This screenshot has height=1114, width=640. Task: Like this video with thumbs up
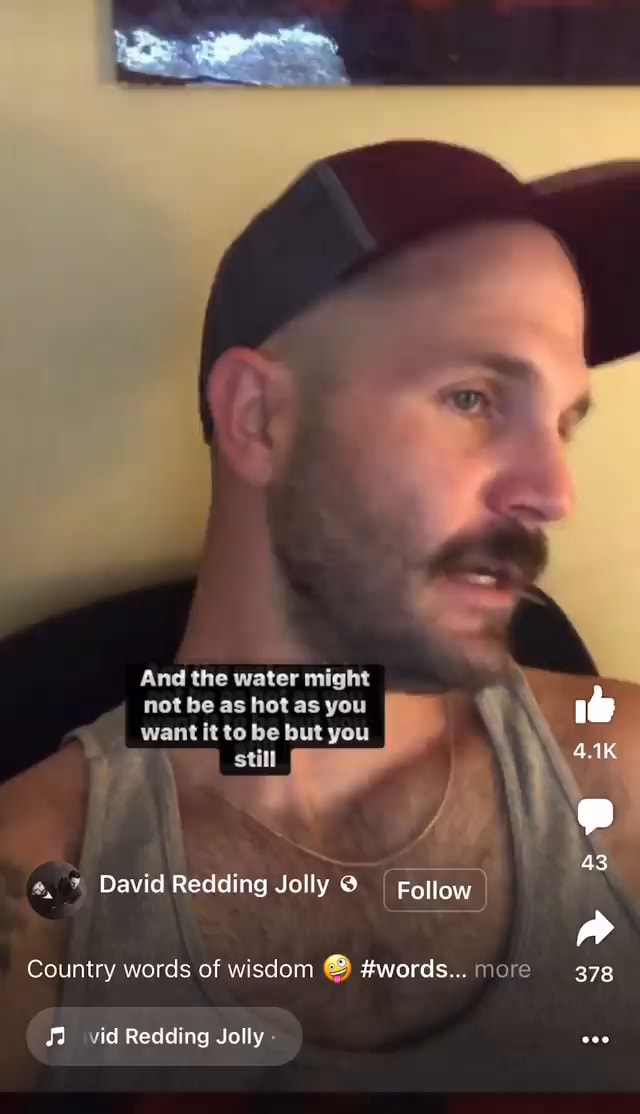(x=595, y=705)
